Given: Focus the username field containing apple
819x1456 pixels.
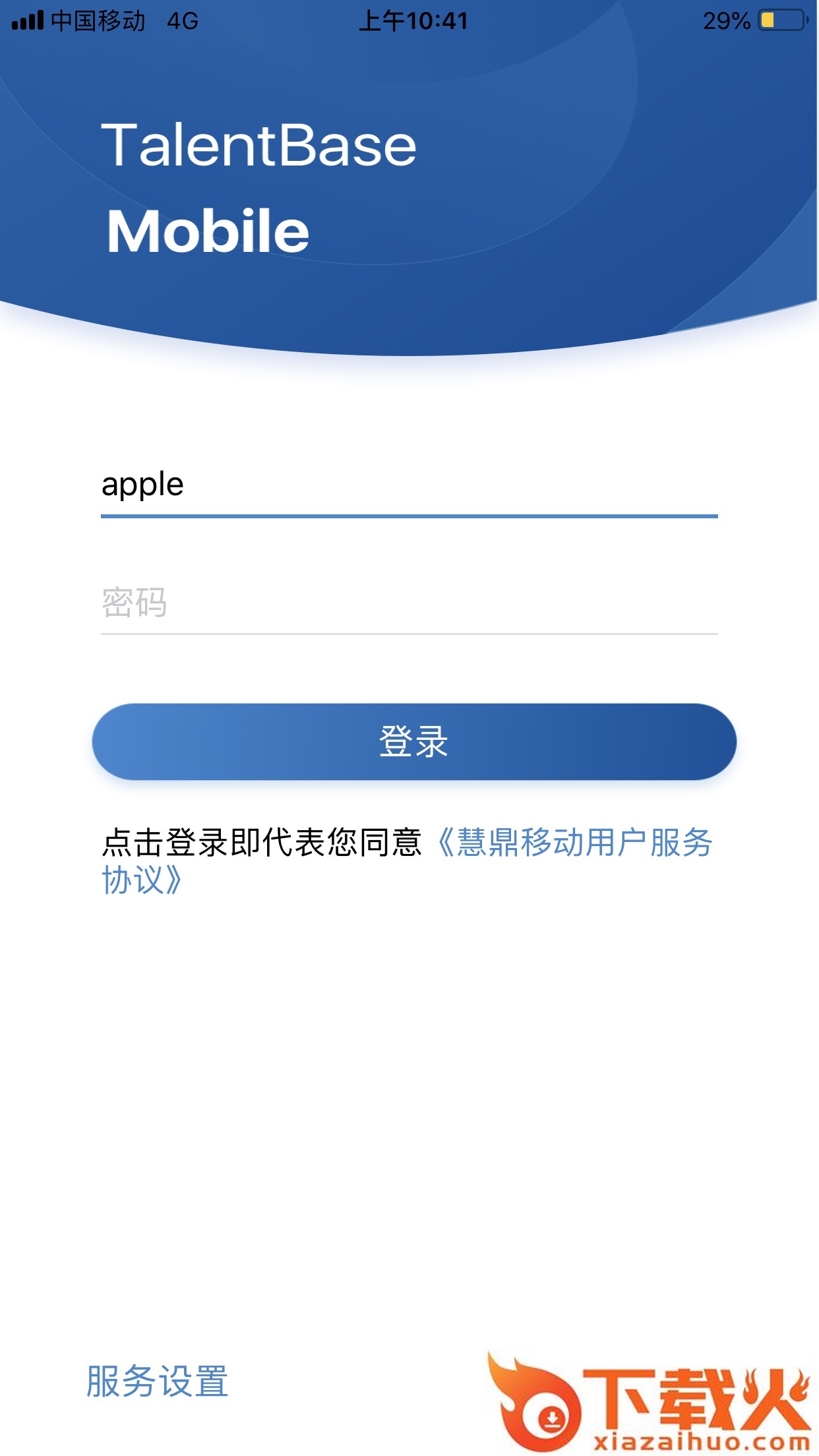Looking at the screenshot, I should click(409, 485).
